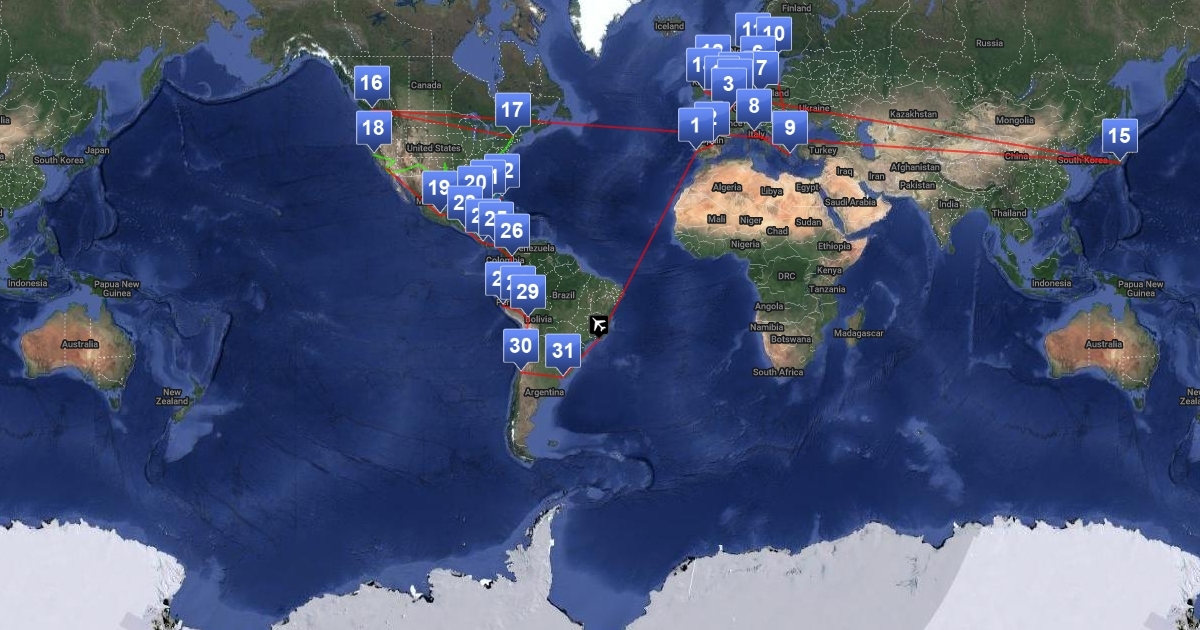
Task: Open marker 15 near South Korea
Action: pos(1119,135)
